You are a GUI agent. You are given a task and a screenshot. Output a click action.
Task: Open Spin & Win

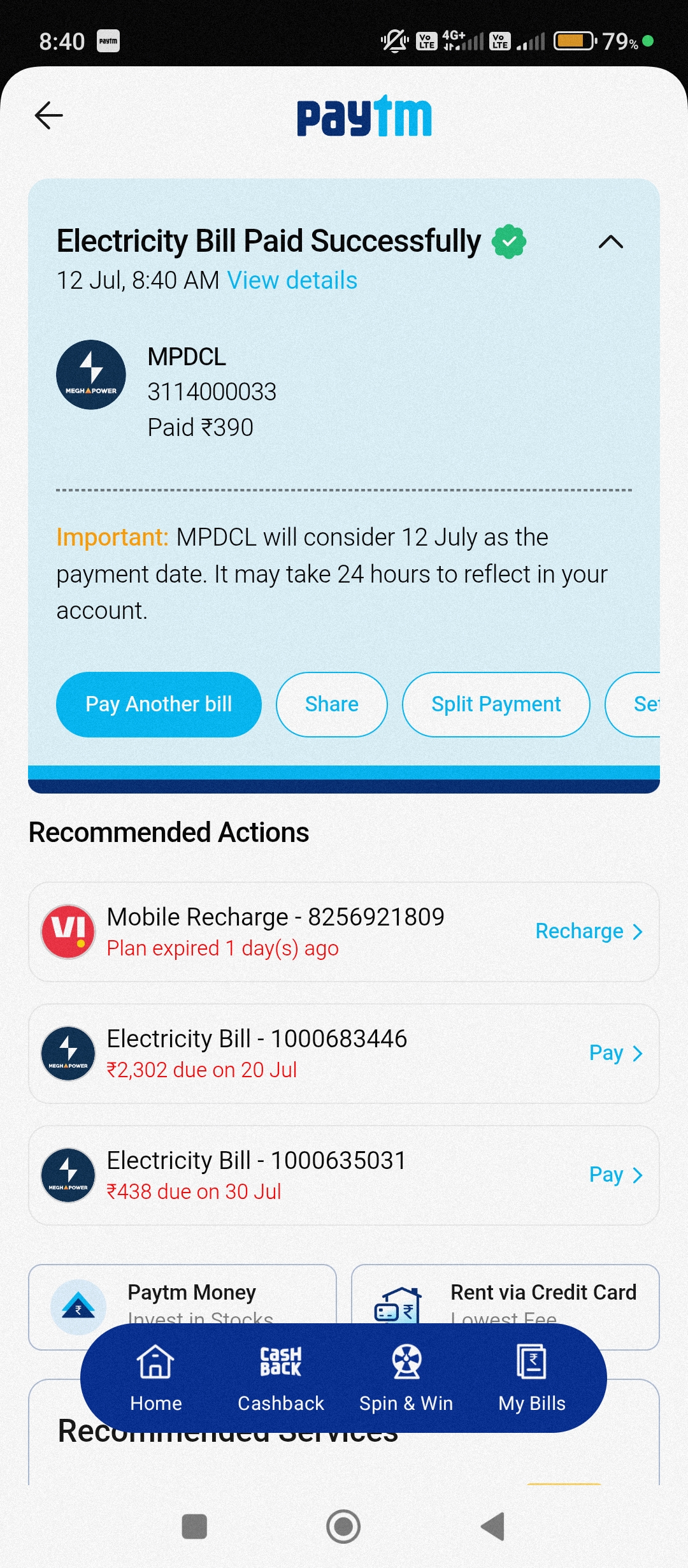(x=406, y=1378)
